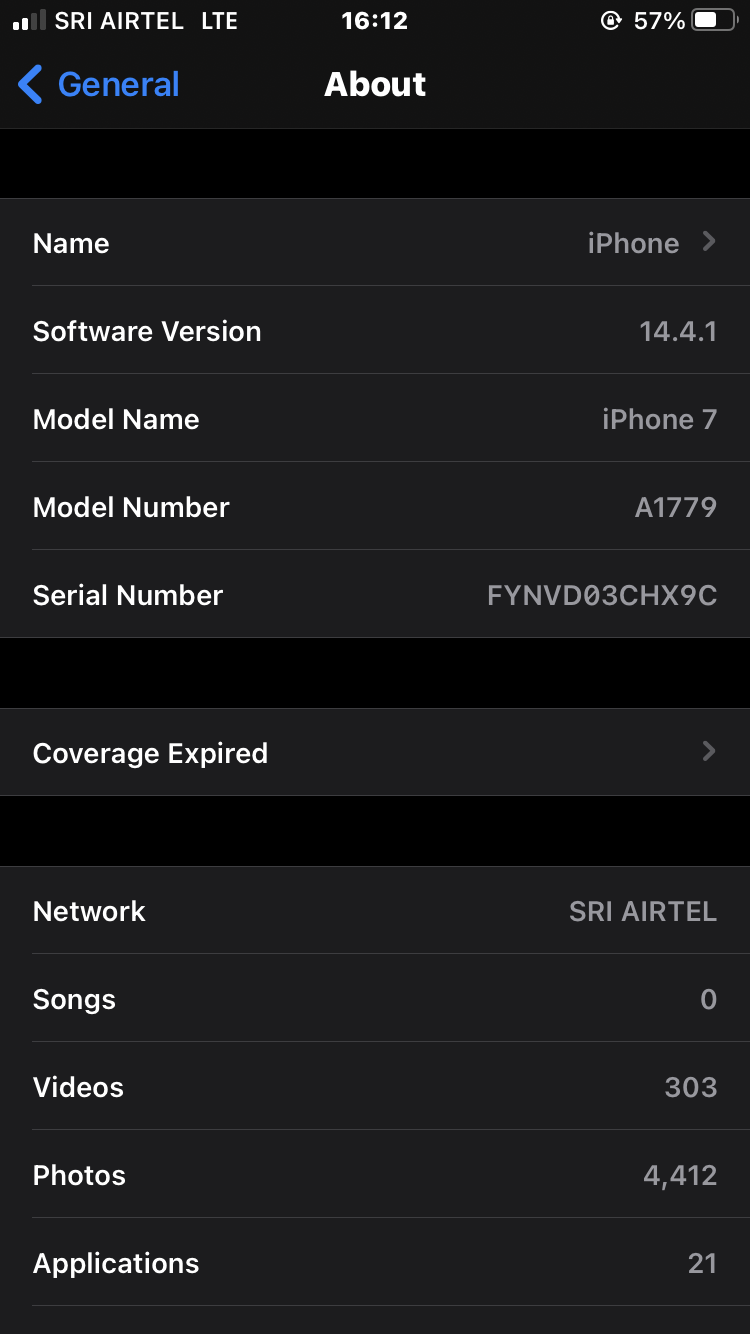
Task: Open the Name row to rename iPhone
Action: coord(375,243)
